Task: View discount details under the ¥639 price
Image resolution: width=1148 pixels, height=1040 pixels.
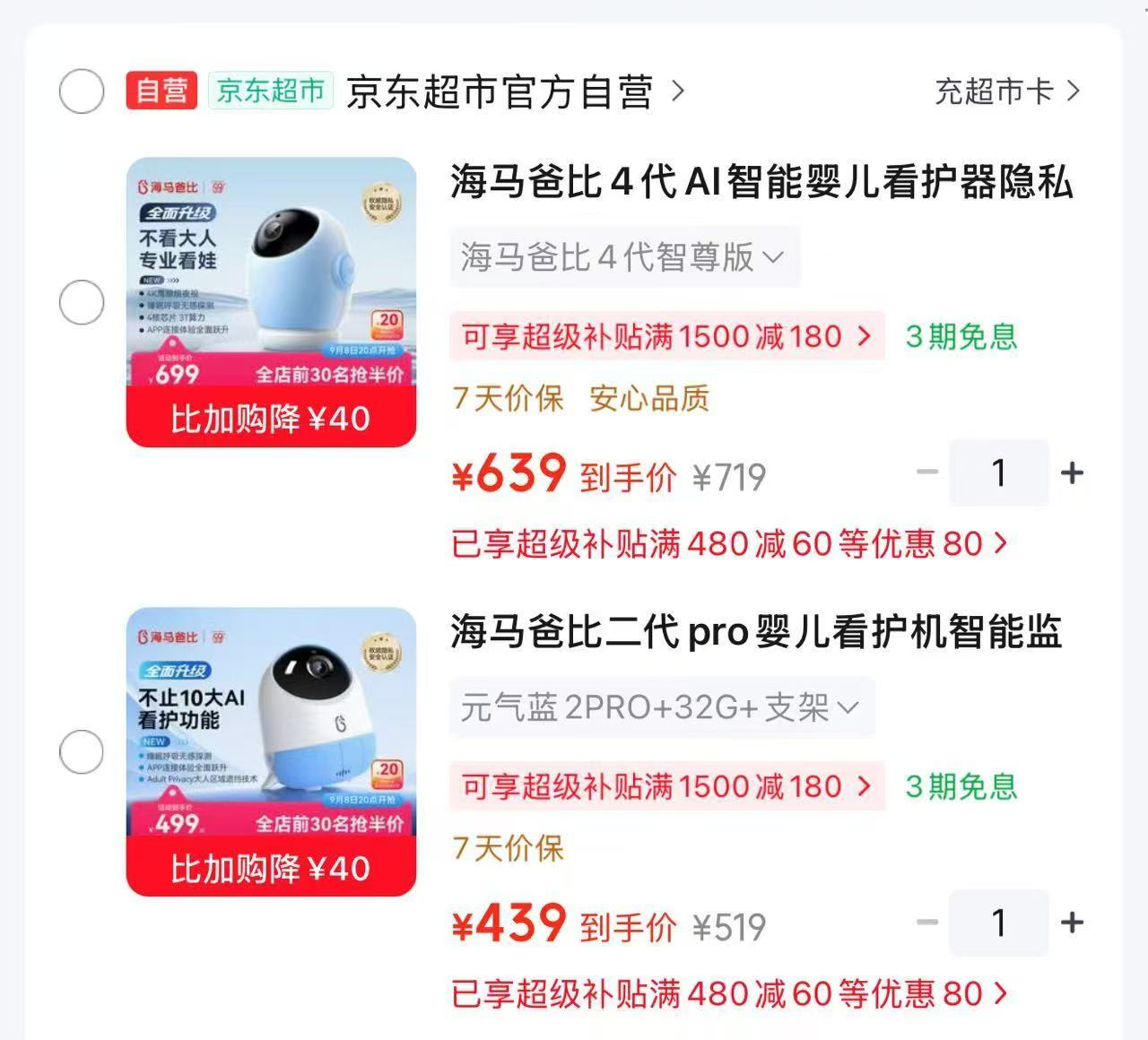Action: (x=729, y=543)
